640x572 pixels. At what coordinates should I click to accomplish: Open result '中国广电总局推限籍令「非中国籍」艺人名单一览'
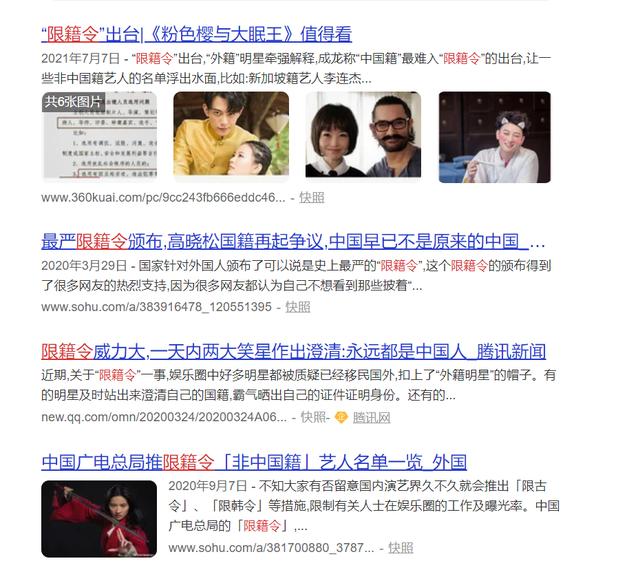pyautogui.click(x=254, y=461)
